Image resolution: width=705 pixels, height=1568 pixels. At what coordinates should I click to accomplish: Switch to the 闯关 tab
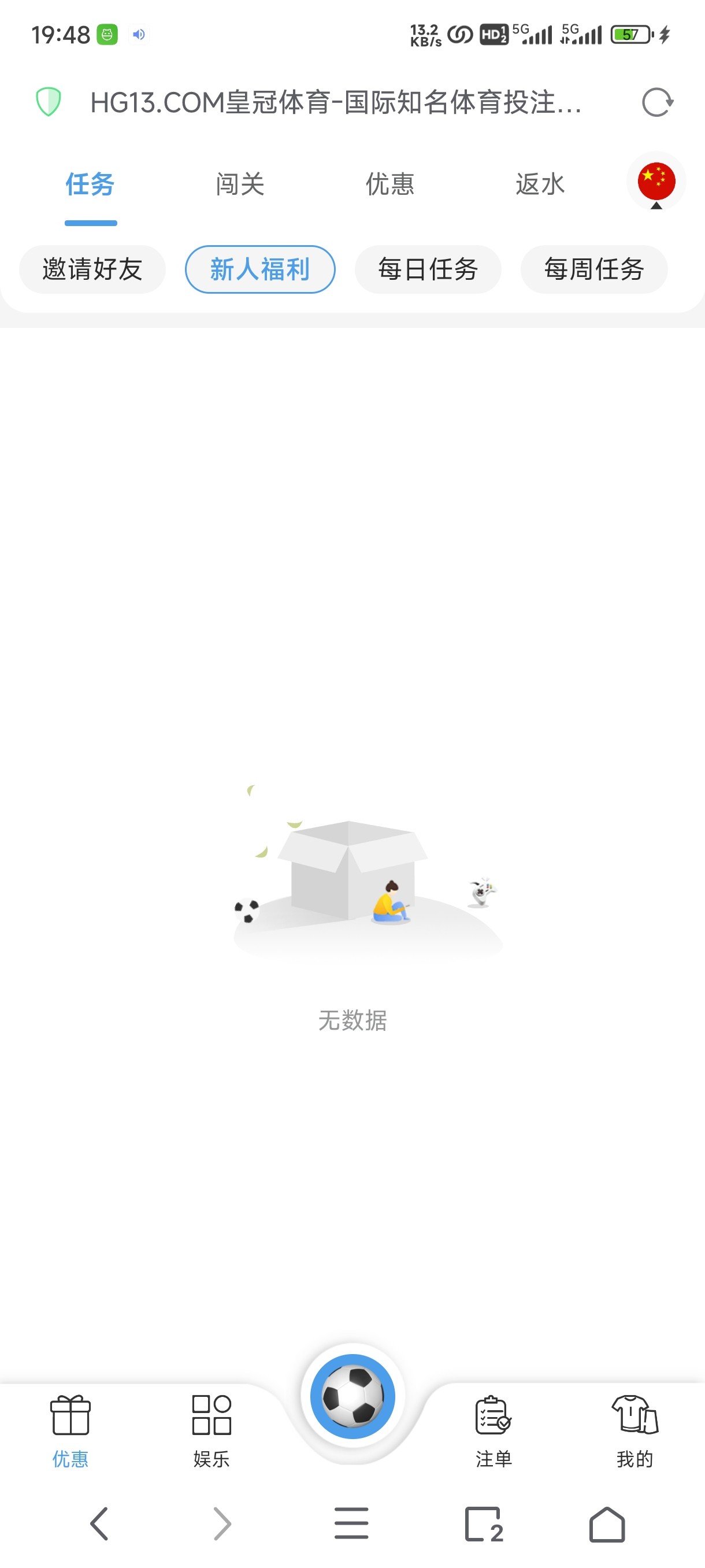240,184
